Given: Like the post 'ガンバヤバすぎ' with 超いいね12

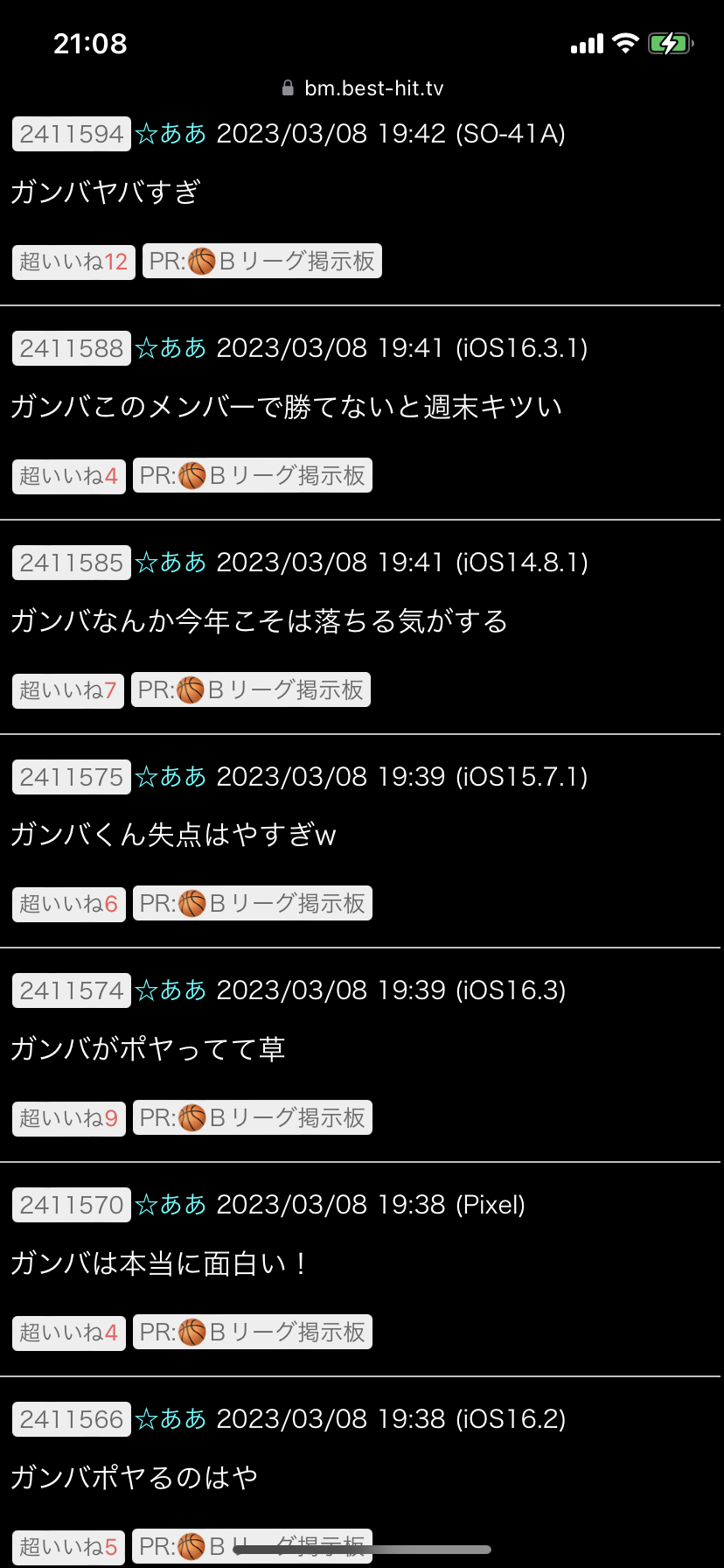Looking at the screenshot, I should click(x=73, y=262).
